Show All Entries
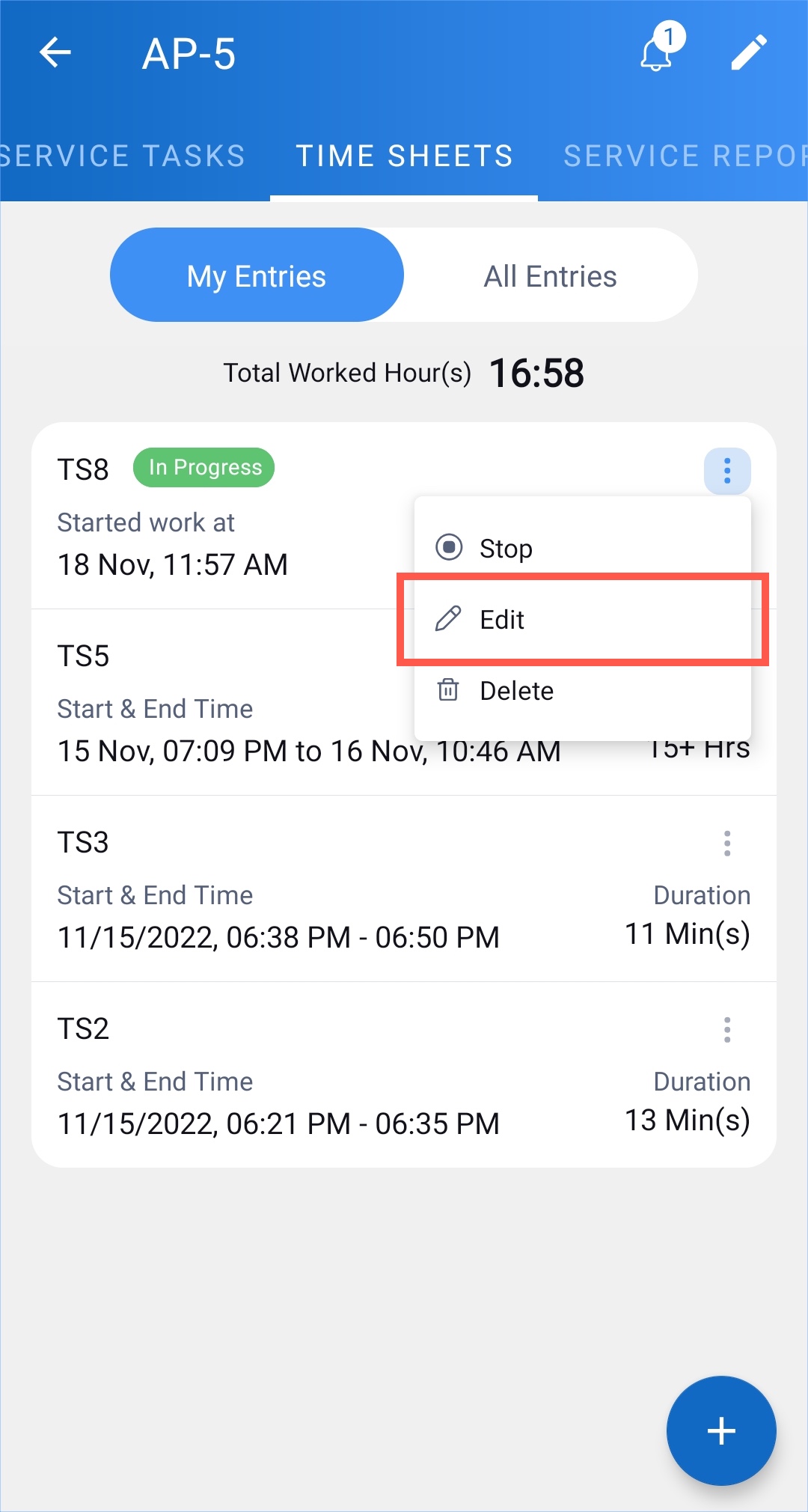This screenshot has height=1512, width=808. point(550,275)
